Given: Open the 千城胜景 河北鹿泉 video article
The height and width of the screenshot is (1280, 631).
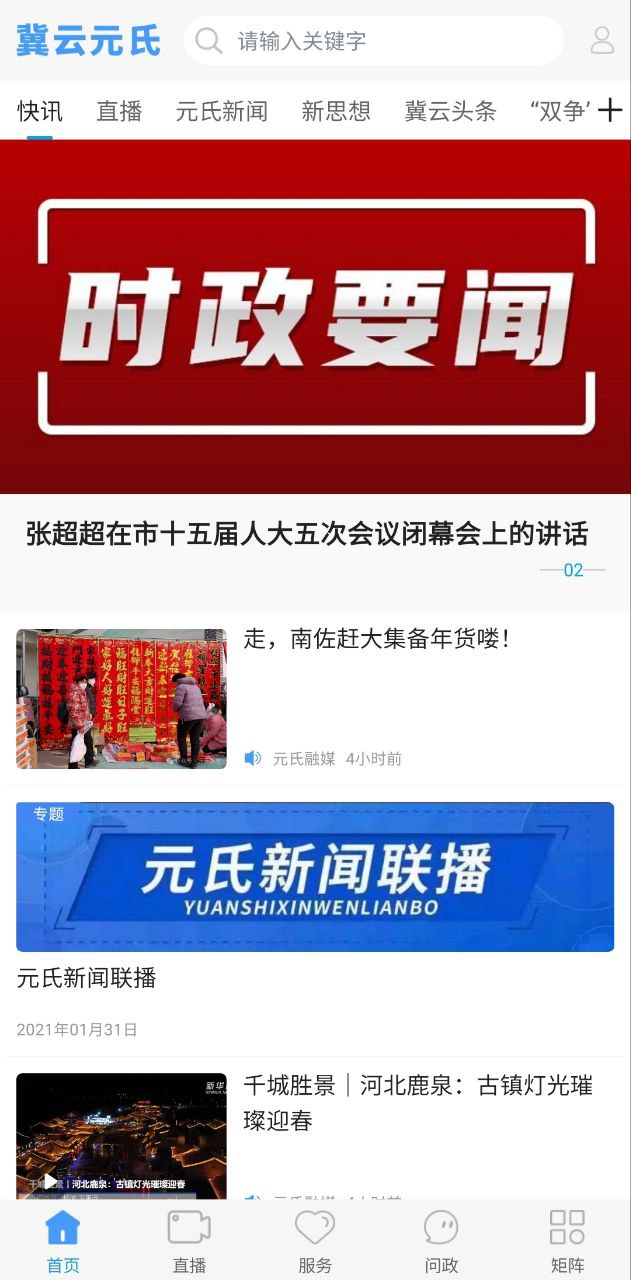Looking at the screenshot, I should 418,1102.
